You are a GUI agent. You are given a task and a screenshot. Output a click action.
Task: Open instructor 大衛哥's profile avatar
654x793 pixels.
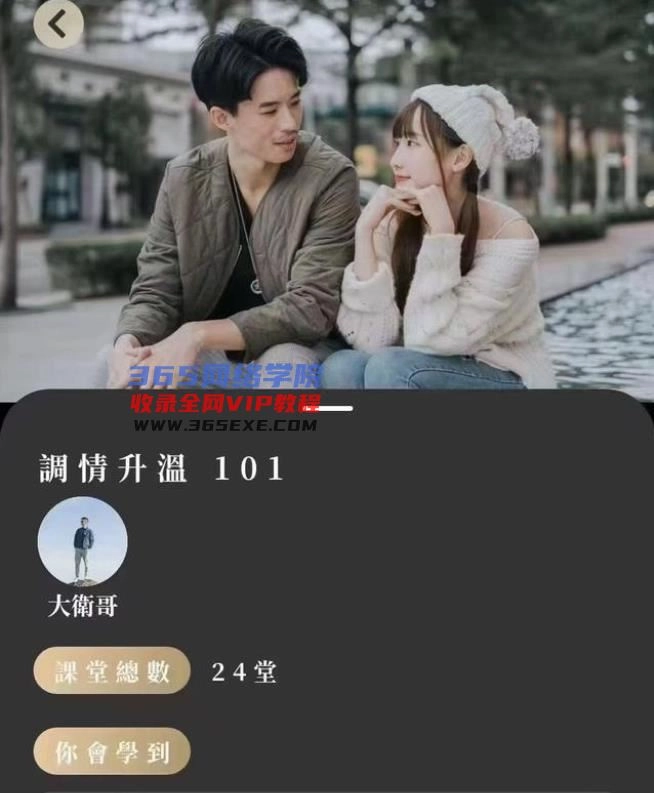click(x=82, y=541)
